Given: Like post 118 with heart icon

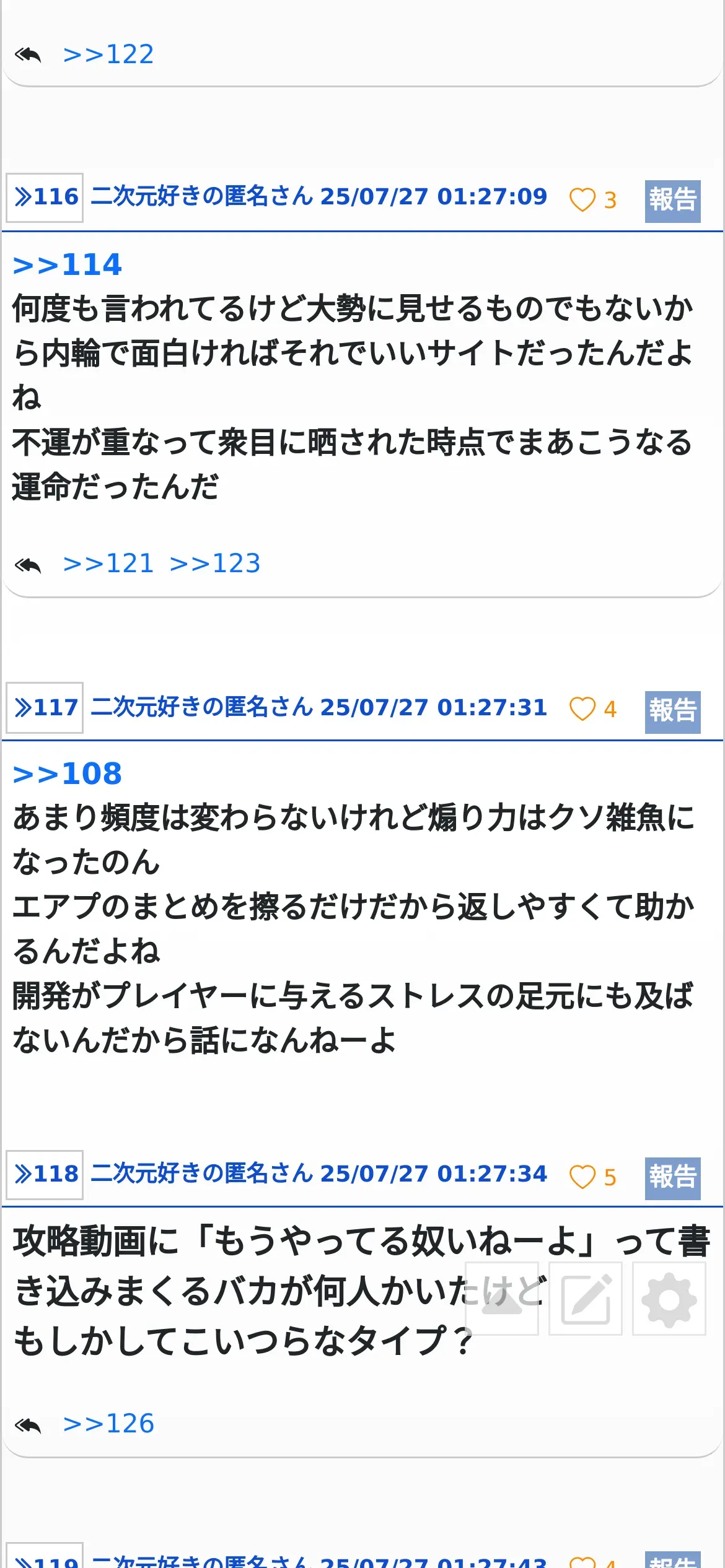Looking at the screenshot, I should [582, 1177].
